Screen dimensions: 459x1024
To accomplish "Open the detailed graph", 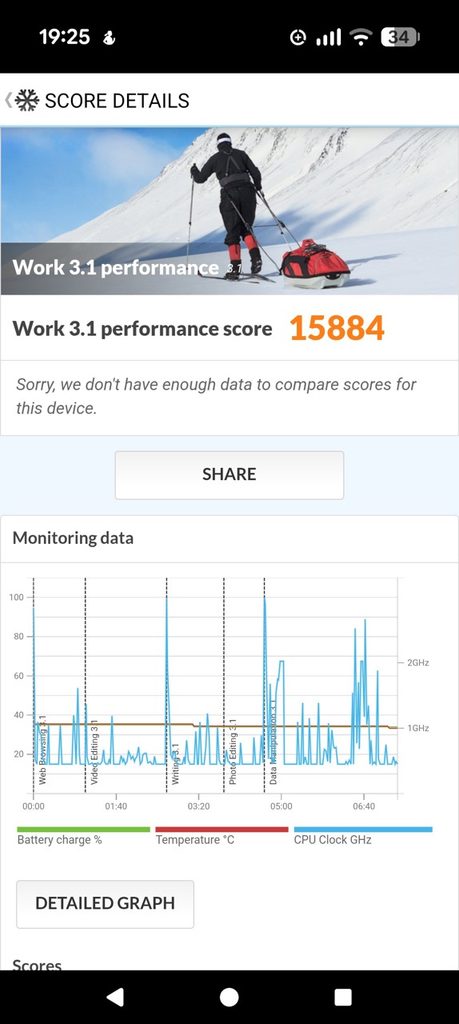I will [105, 904].
